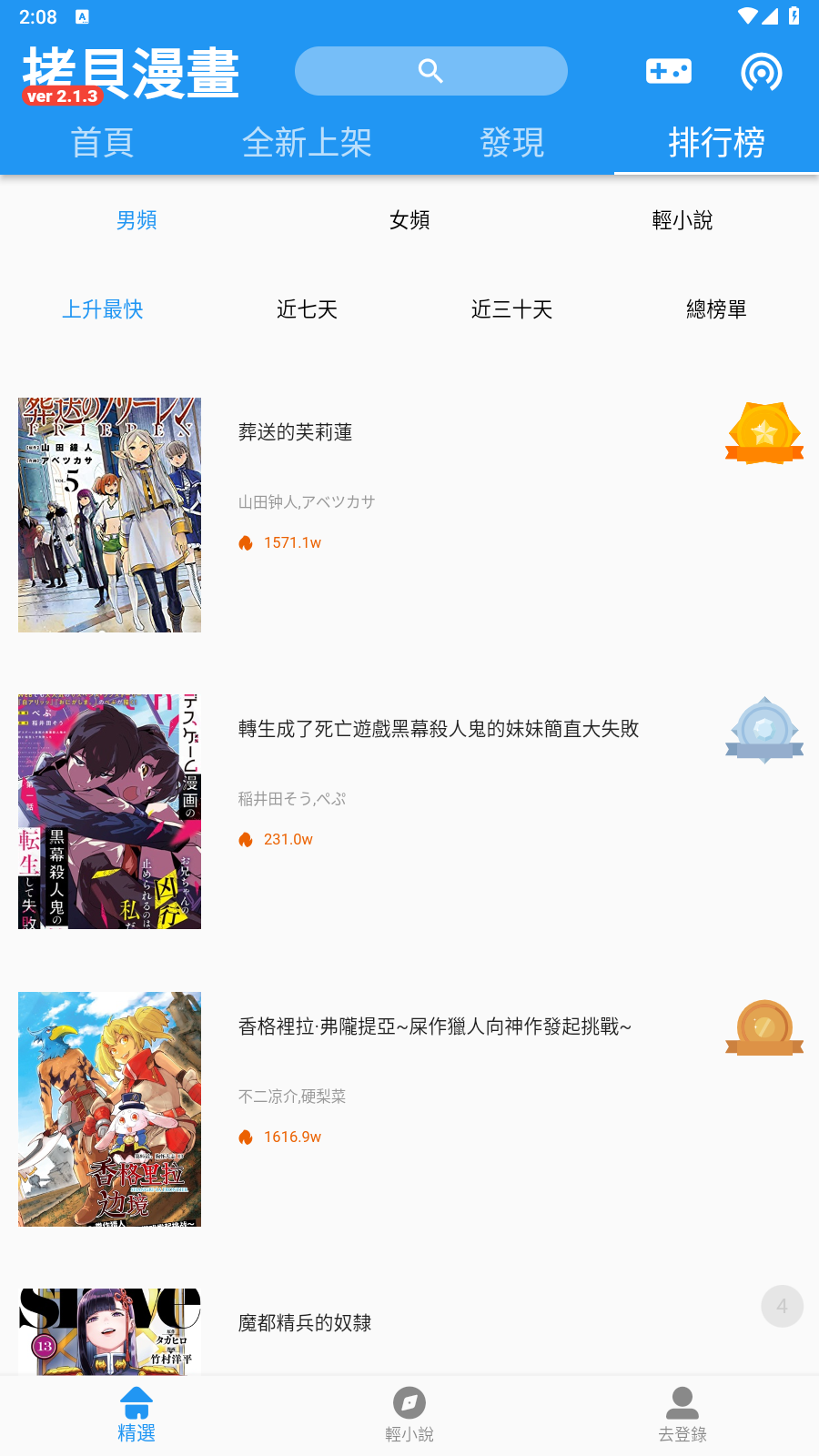Open 香格裡拉·弗隴提亞 manga entry
Viewport: 819px width, 1456px height.
point(434,1026)
